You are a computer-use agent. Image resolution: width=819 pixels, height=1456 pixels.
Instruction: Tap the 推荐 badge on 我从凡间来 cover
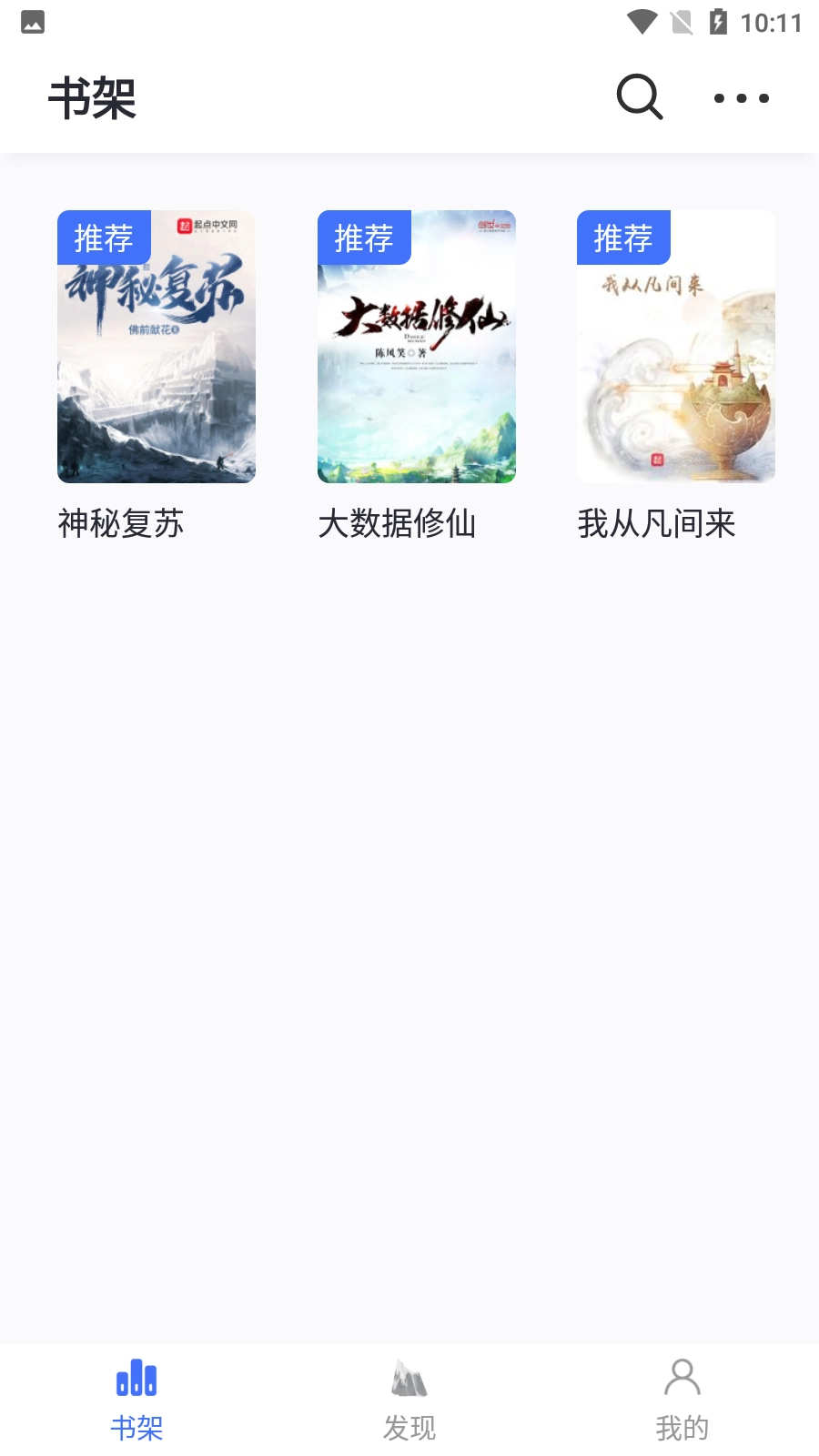(x=622, y=238)
